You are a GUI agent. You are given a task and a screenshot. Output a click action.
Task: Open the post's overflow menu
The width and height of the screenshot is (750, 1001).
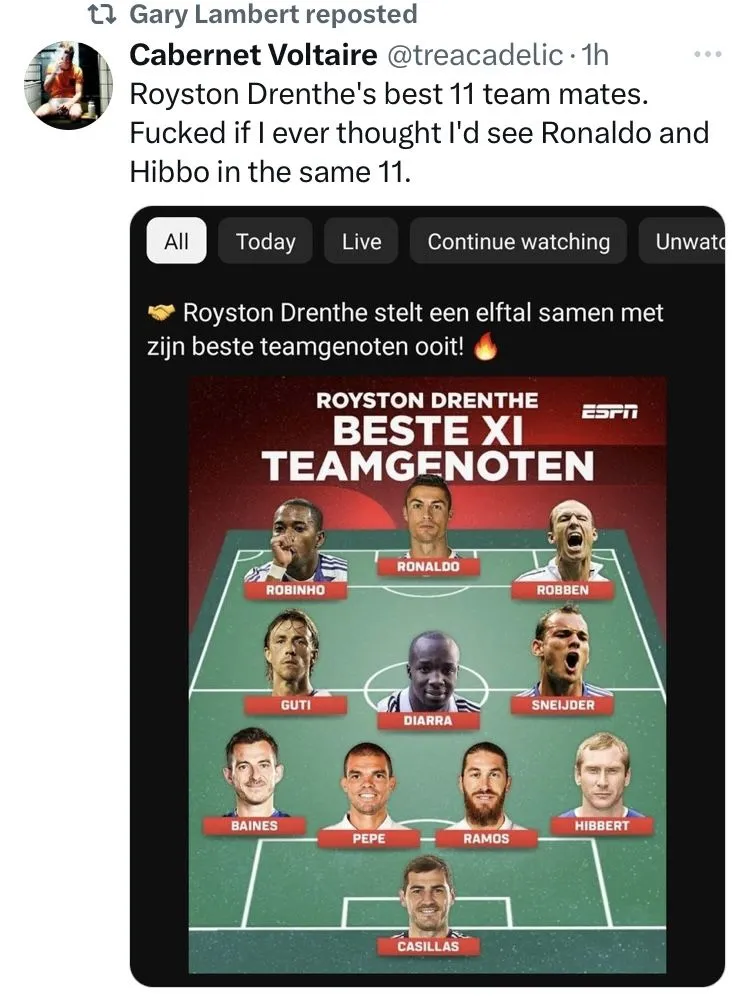[707, 53]
